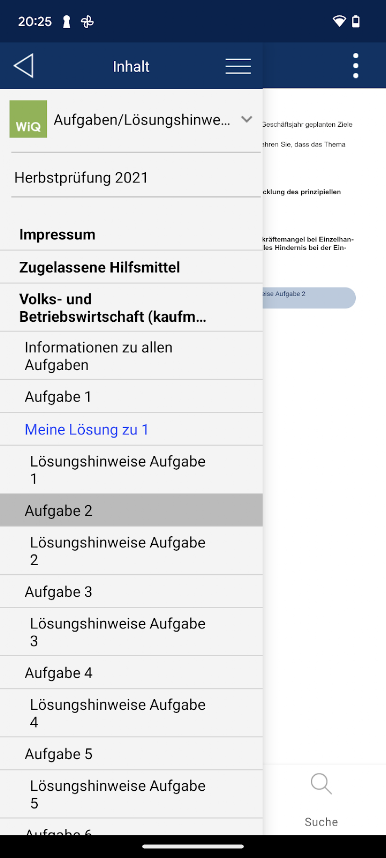Go to Aufgabe 1
This screenshot has width=386, height=858.
pyautogui.click(x=131, y=397)
